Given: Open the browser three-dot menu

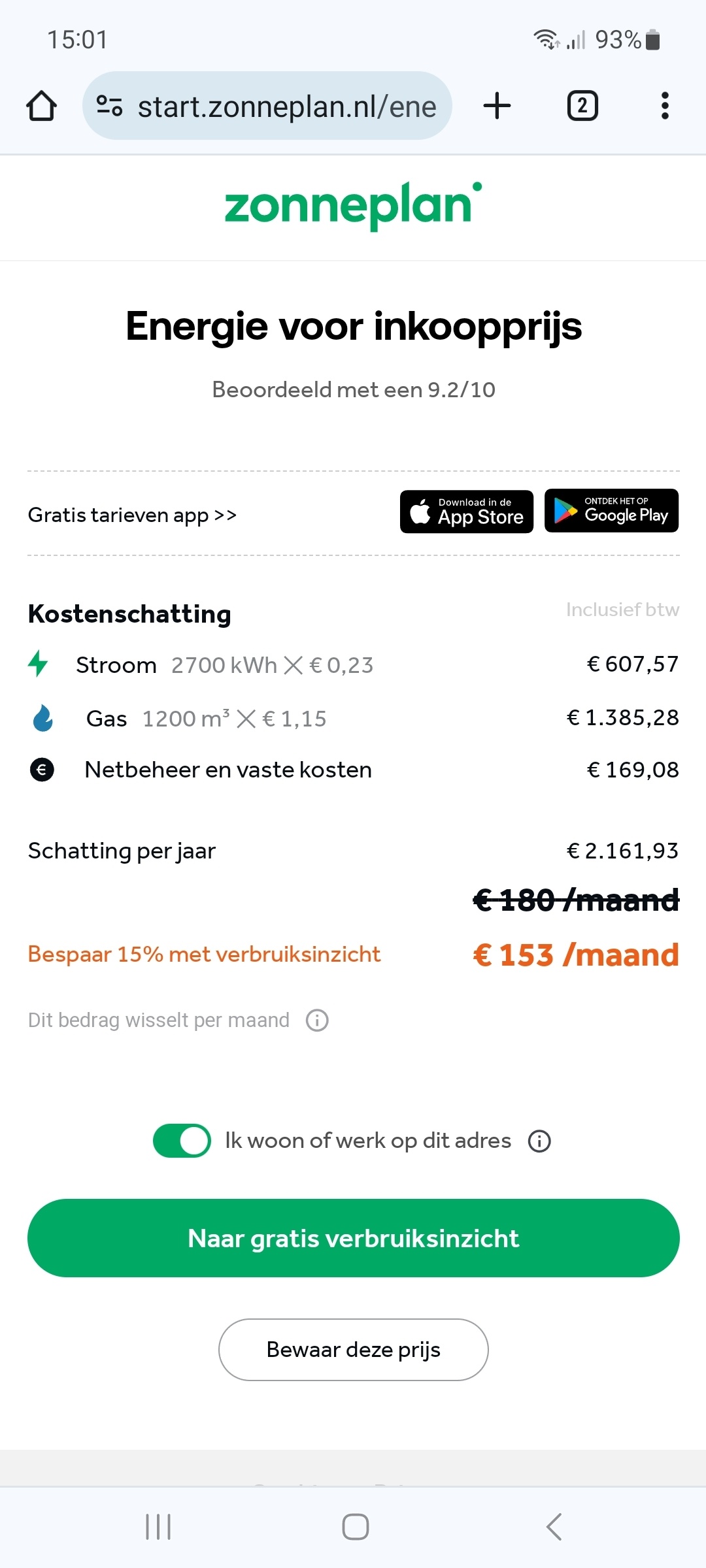Looking at the screenshot, I should (x=664, y=105).
